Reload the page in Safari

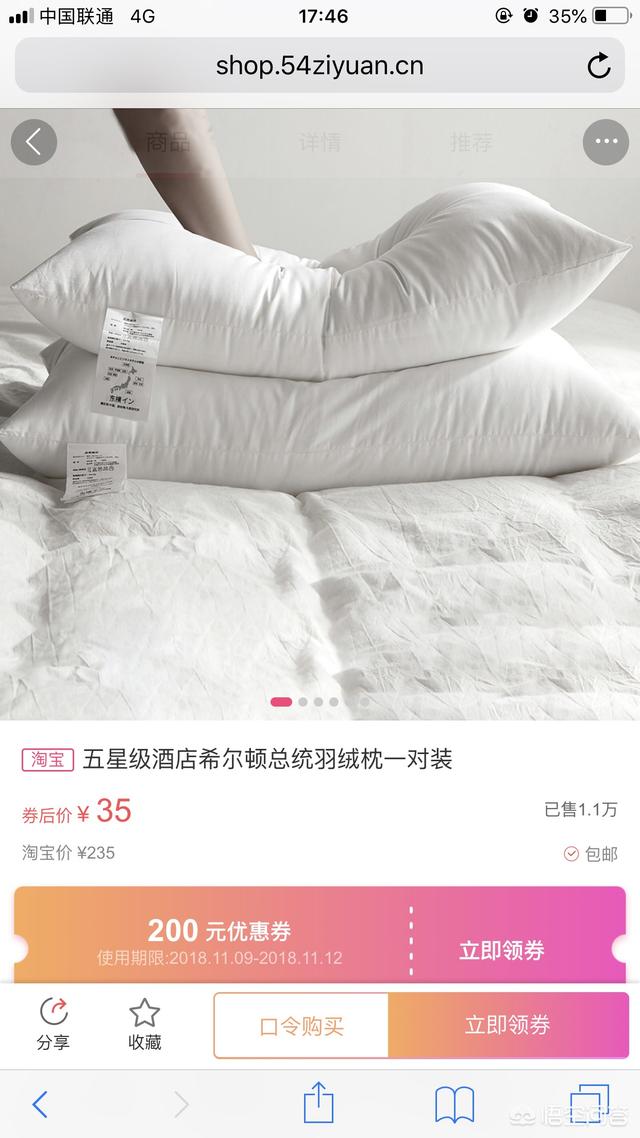598,66
